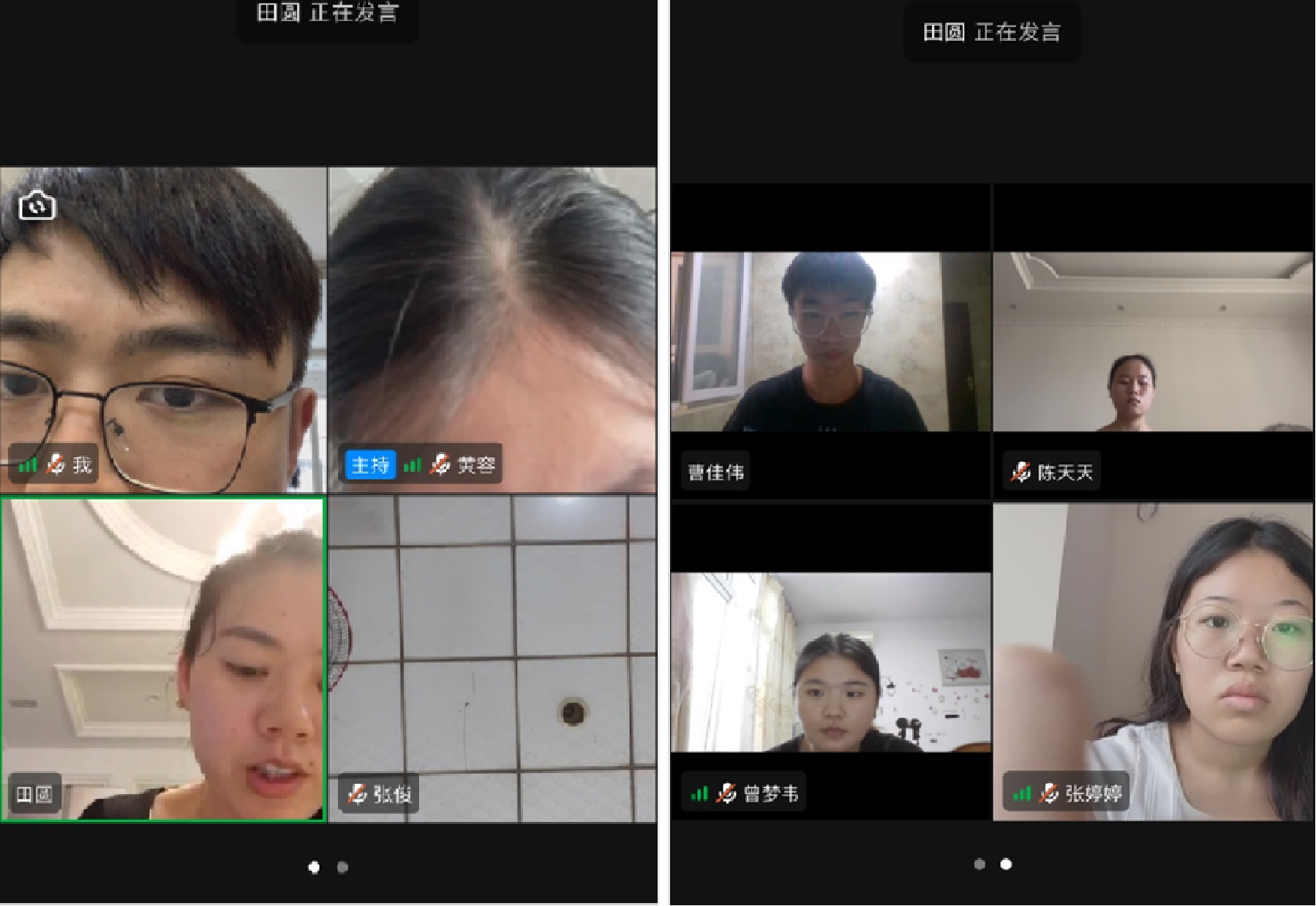Enlarge speaker 田圆's video tile
The image size is (1316, 906).
click(x=162, y=658)
